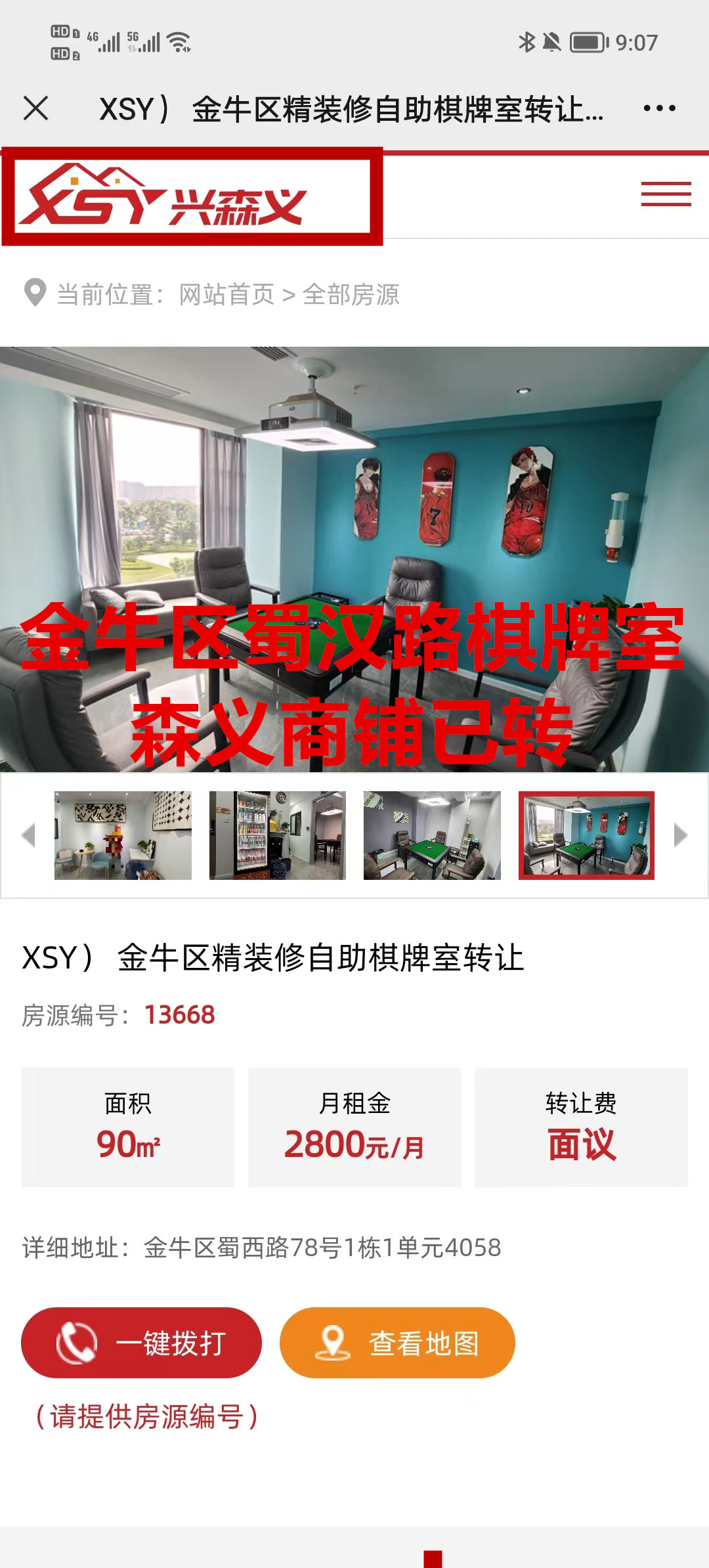Close the webpage with the X icon
Viewport: 709px width, 1568px height.
(36, 108)
